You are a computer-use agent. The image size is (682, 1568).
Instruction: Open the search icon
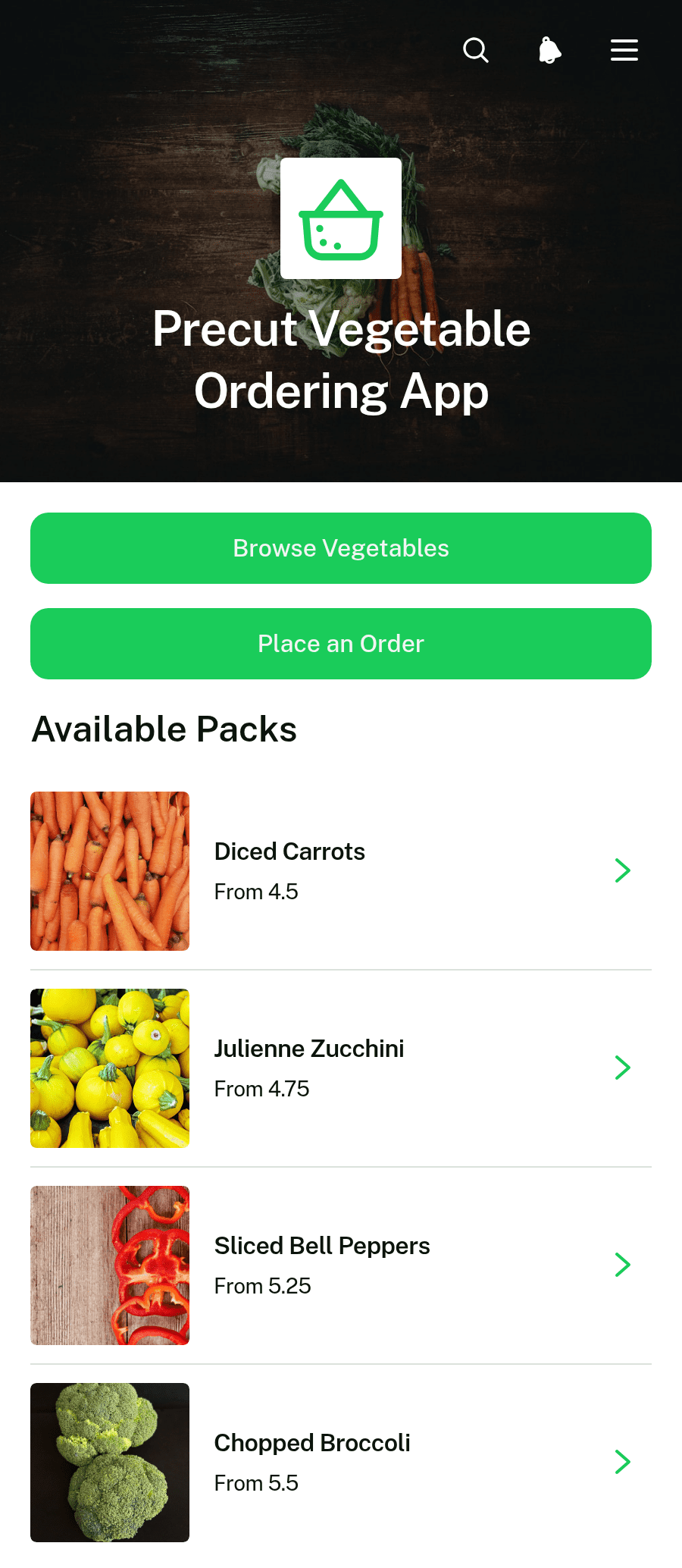(x=476, y=51)
